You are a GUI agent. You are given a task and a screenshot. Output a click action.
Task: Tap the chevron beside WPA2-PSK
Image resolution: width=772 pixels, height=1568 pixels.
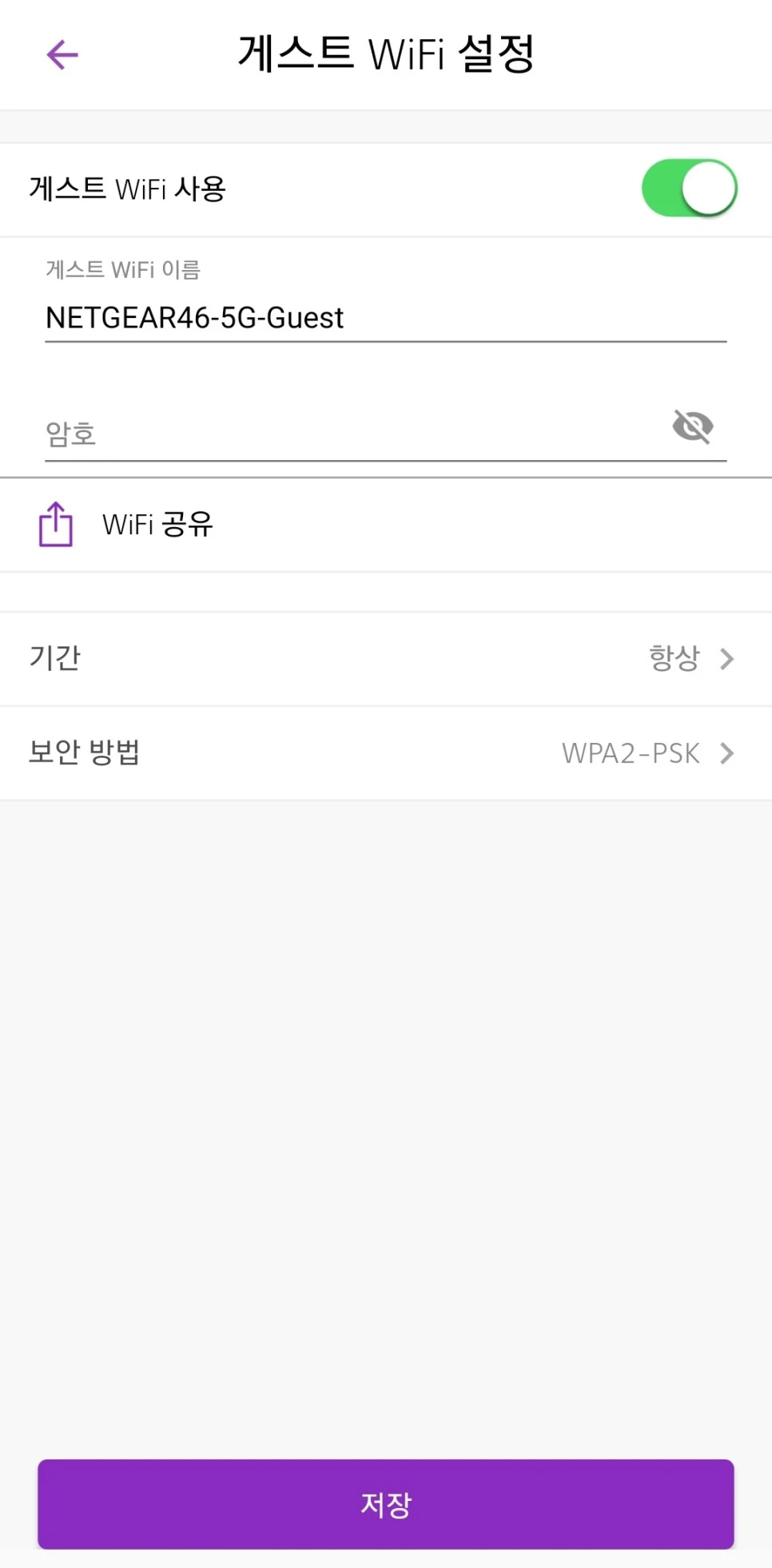726,752
